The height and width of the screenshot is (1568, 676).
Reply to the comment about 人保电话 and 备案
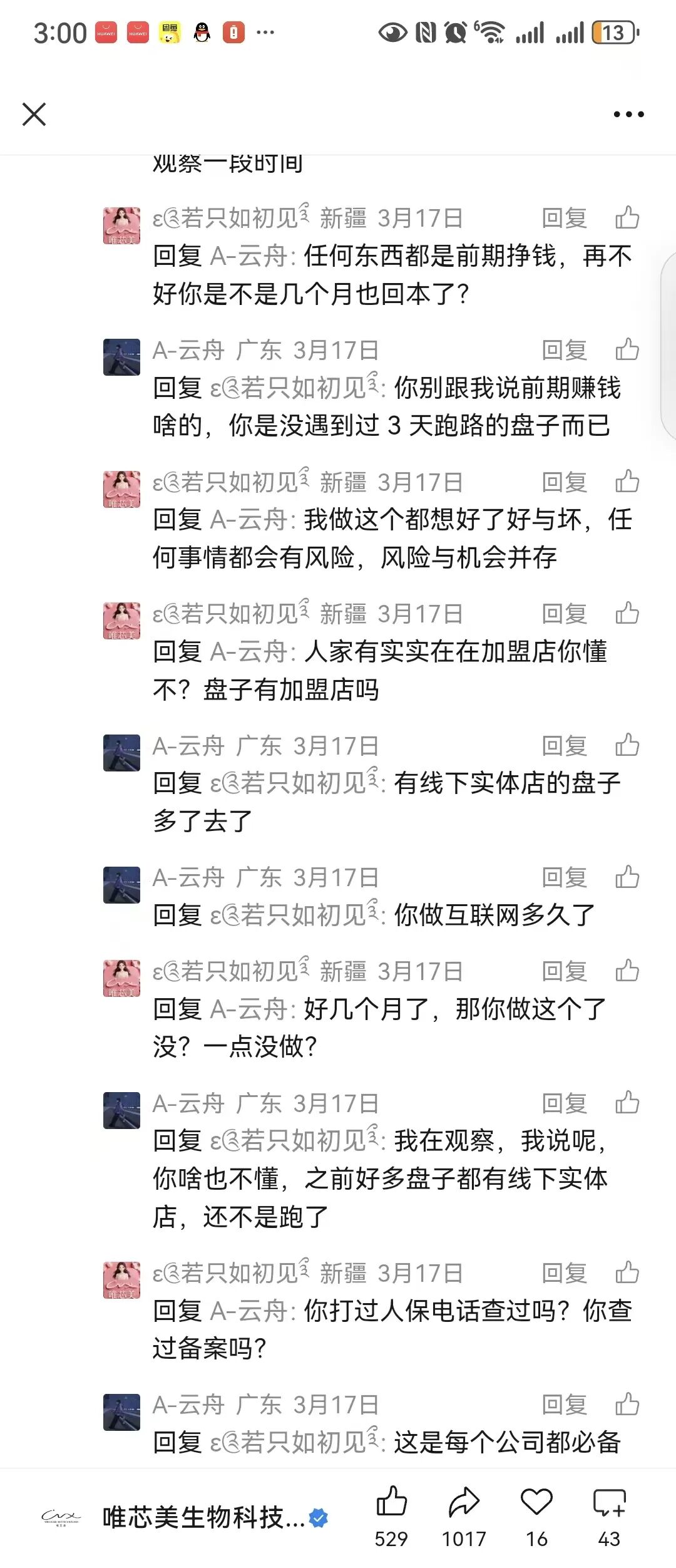(564, 1273)
